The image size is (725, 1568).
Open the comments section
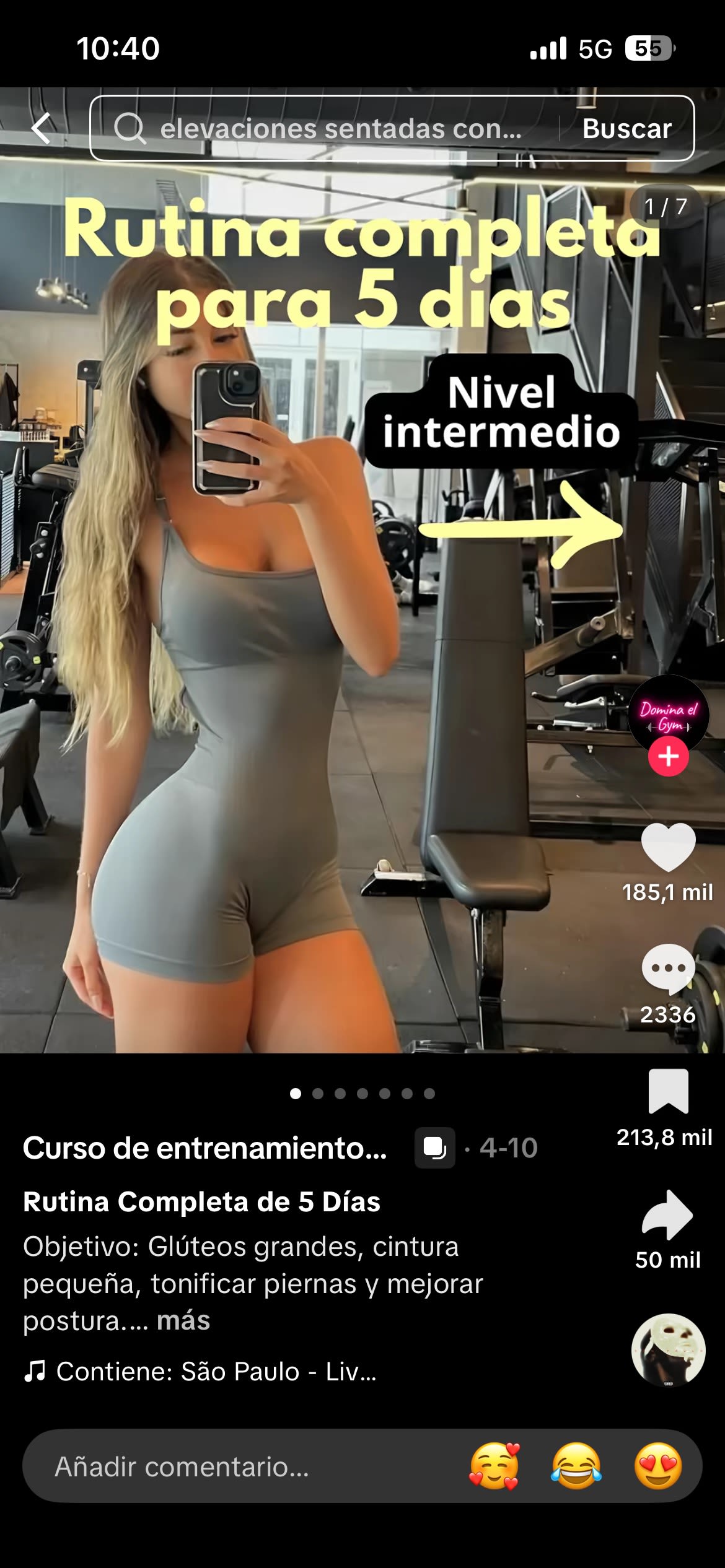coord(668,969)
